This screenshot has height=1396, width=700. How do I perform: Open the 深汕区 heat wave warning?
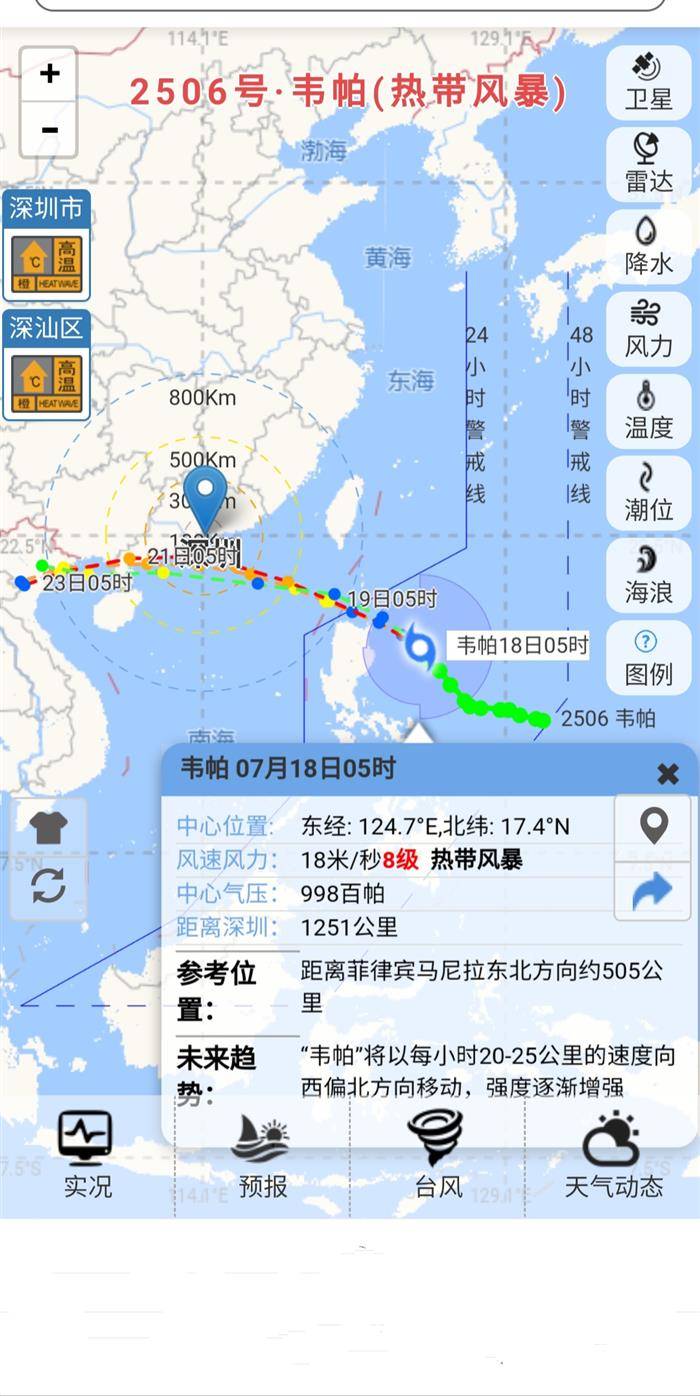pos(47,384)
